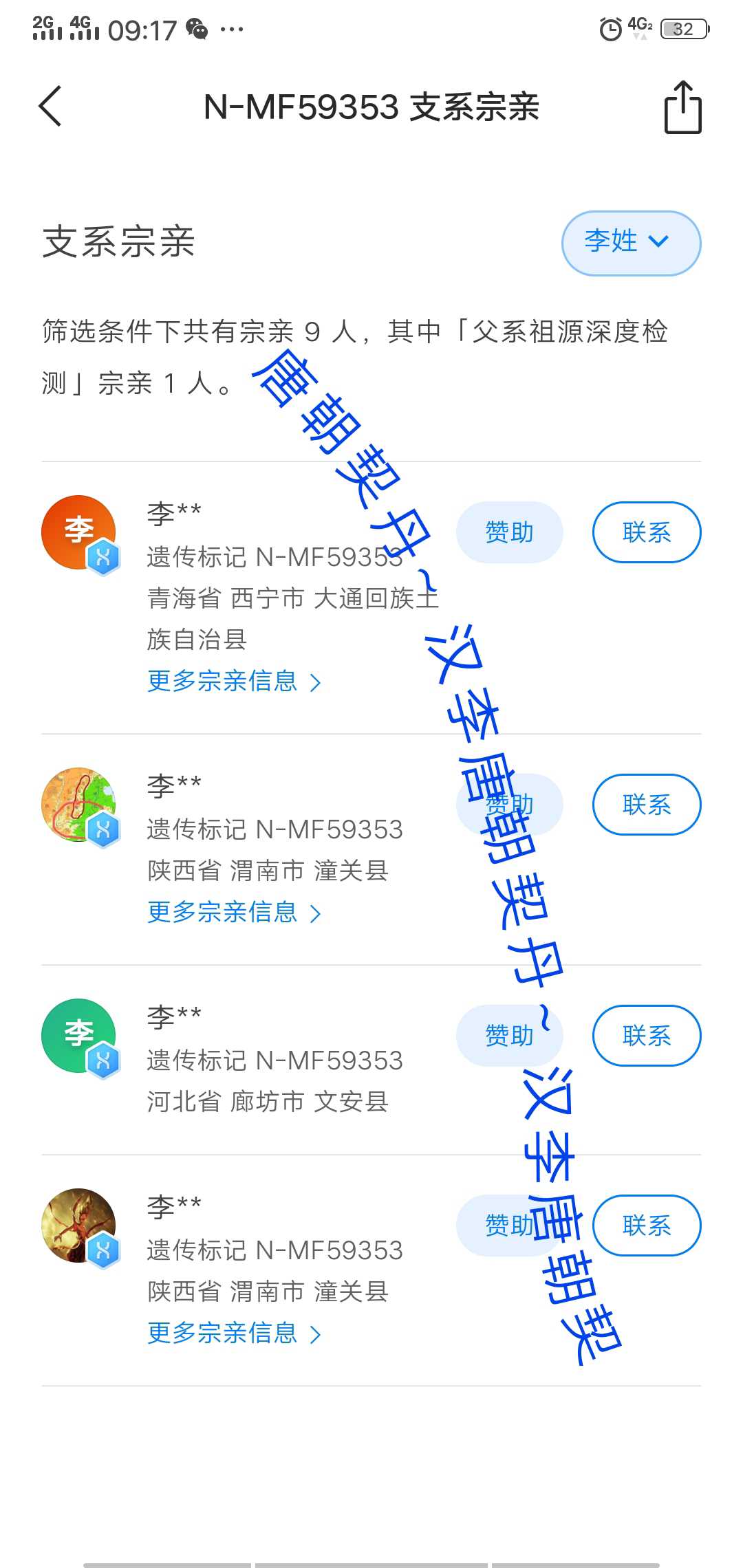This screenshot has width=743, height=1568.
Task: Tap 赞助 for the 河北省 廊坊市 relative
Action: pos(509,1036)
